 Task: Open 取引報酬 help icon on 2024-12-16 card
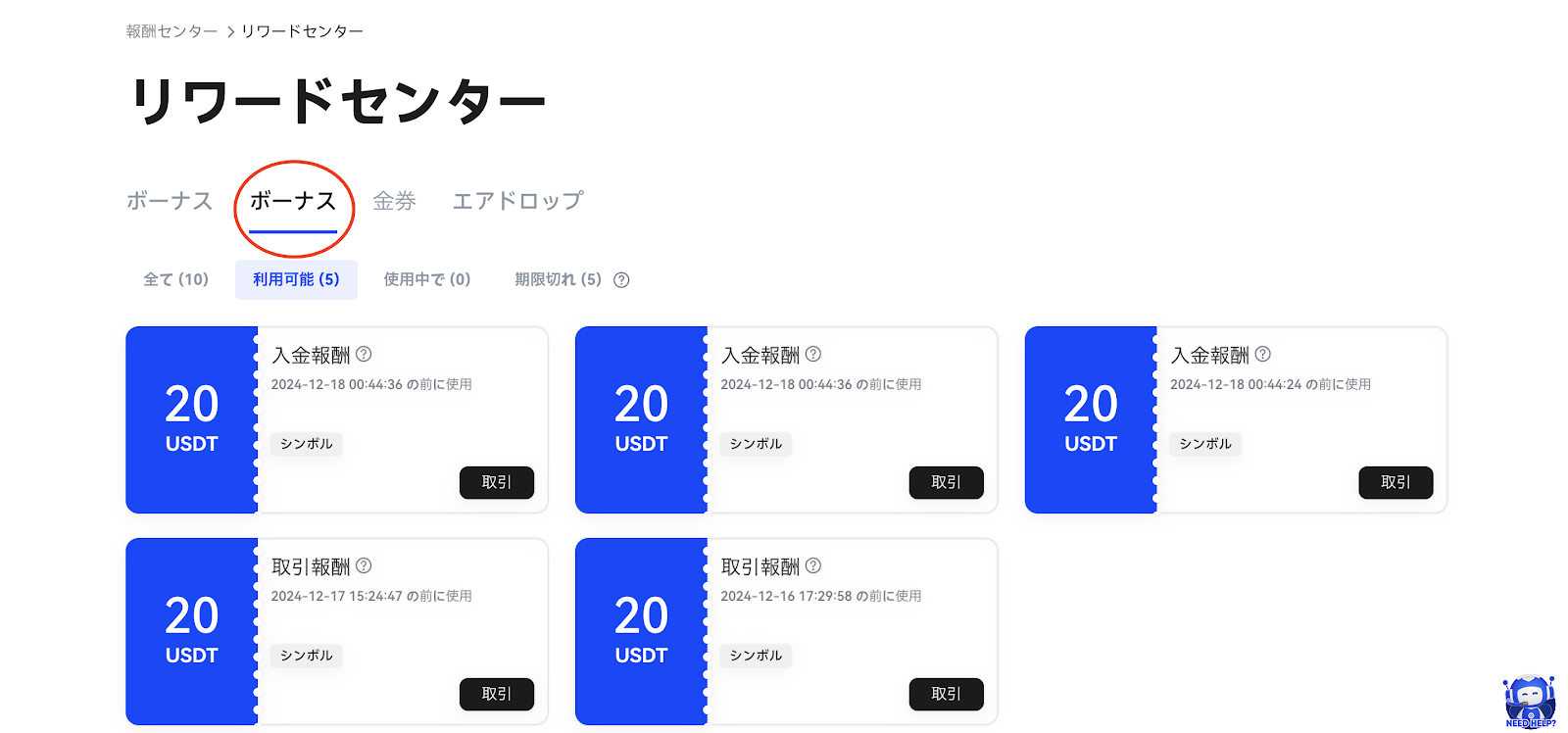pyautogui.click(x=813, y=565)
